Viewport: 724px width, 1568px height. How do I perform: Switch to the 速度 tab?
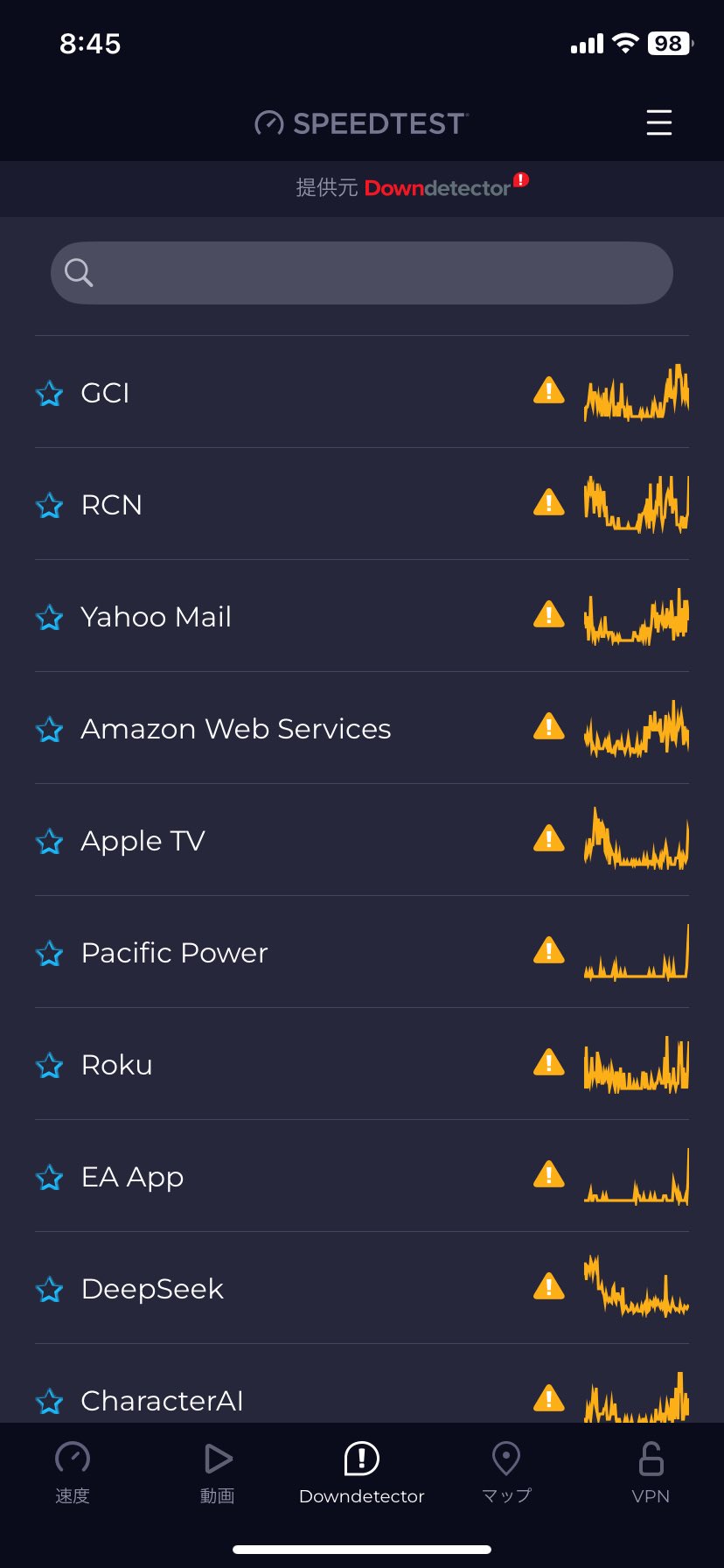click(x=73, y=1473)
